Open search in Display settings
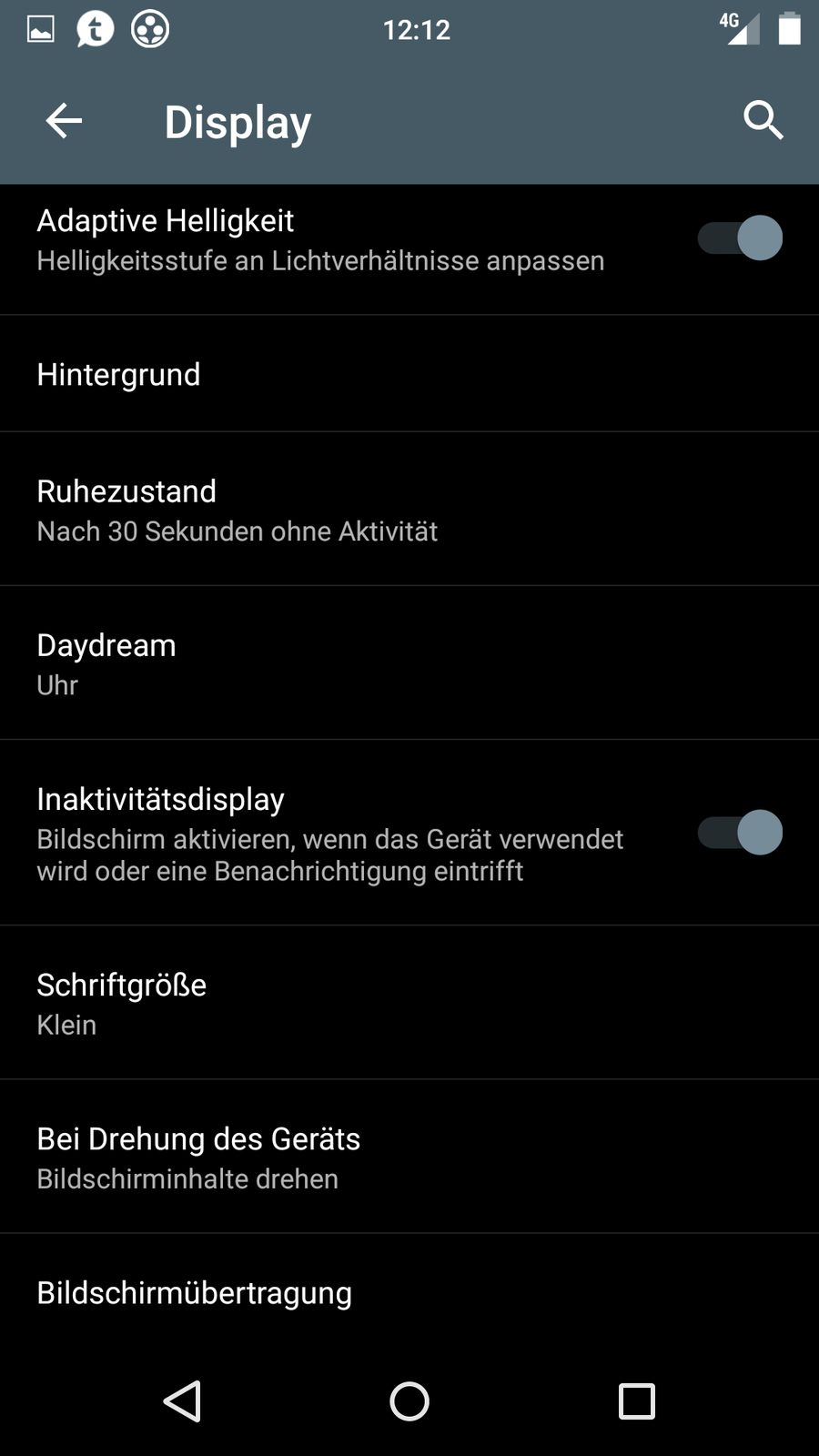 pos(763,121)
